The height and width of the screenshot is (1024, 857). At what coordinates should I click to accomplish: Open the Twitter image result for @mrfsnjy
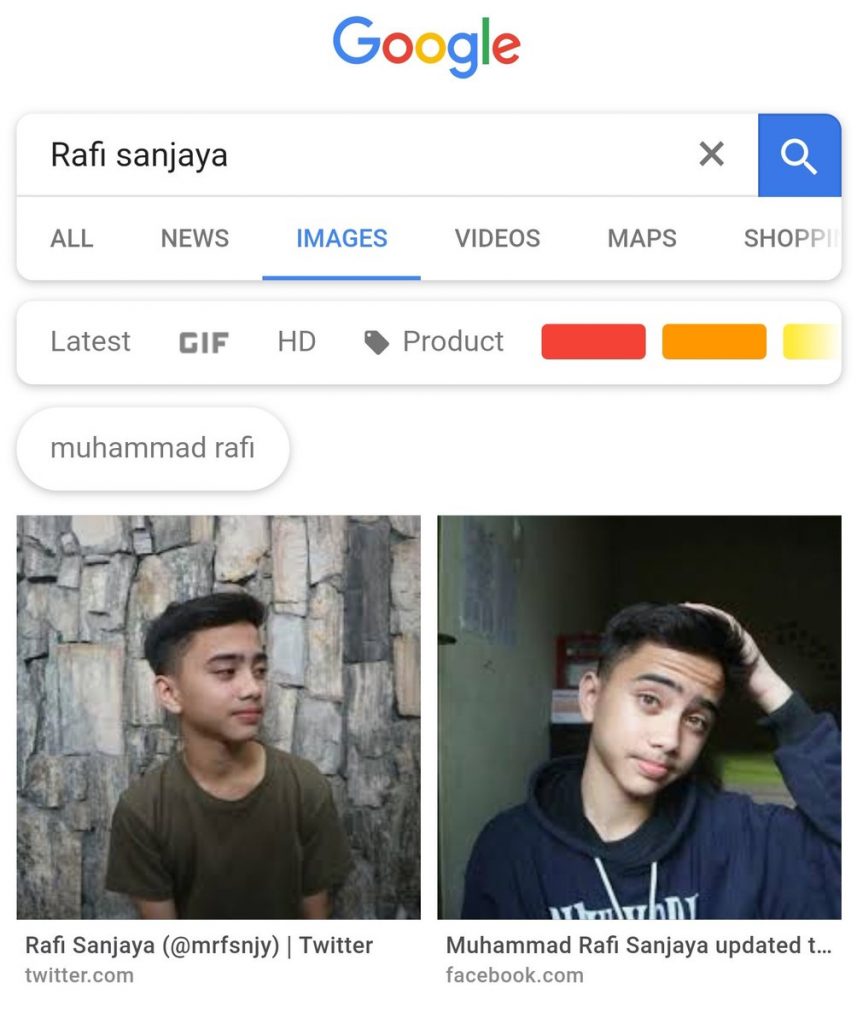(x=219, y=717)
